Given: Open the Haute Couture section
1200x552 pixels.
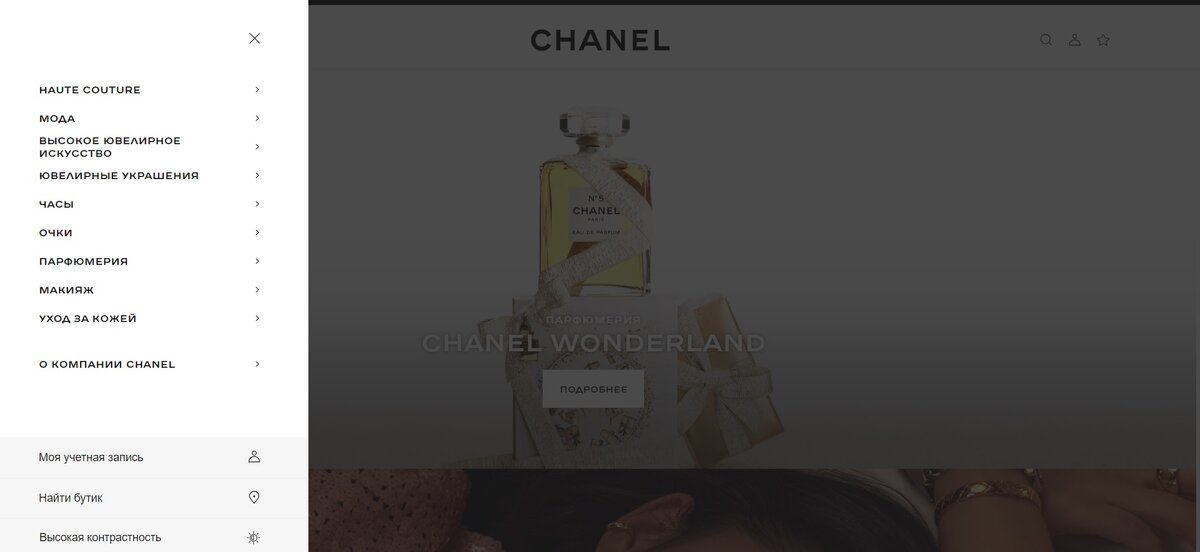Looking at the screenshot, I should (90, 90).
